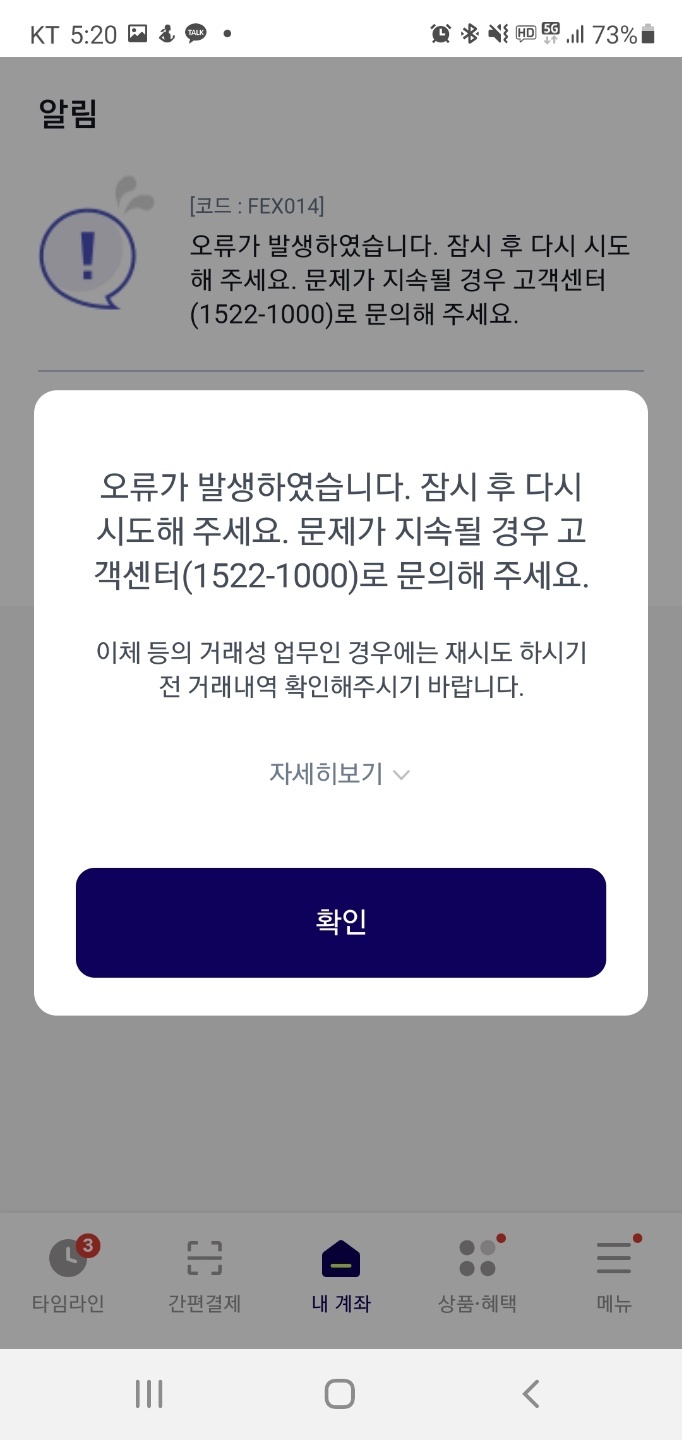Image resolution: width=682 pixels, height=1440 pixels.
Task: Confirm the error dialog with 확인
Action: pyautogui.click(x=341, y=922)
